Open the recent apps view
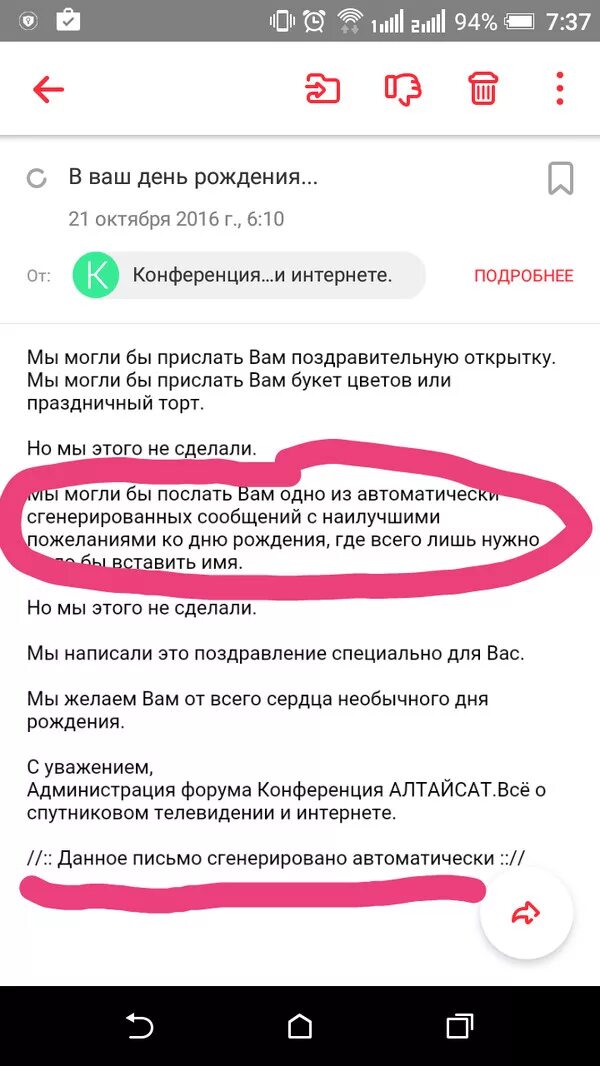This screenshot has height=1066, width=600. point(459,1026)
